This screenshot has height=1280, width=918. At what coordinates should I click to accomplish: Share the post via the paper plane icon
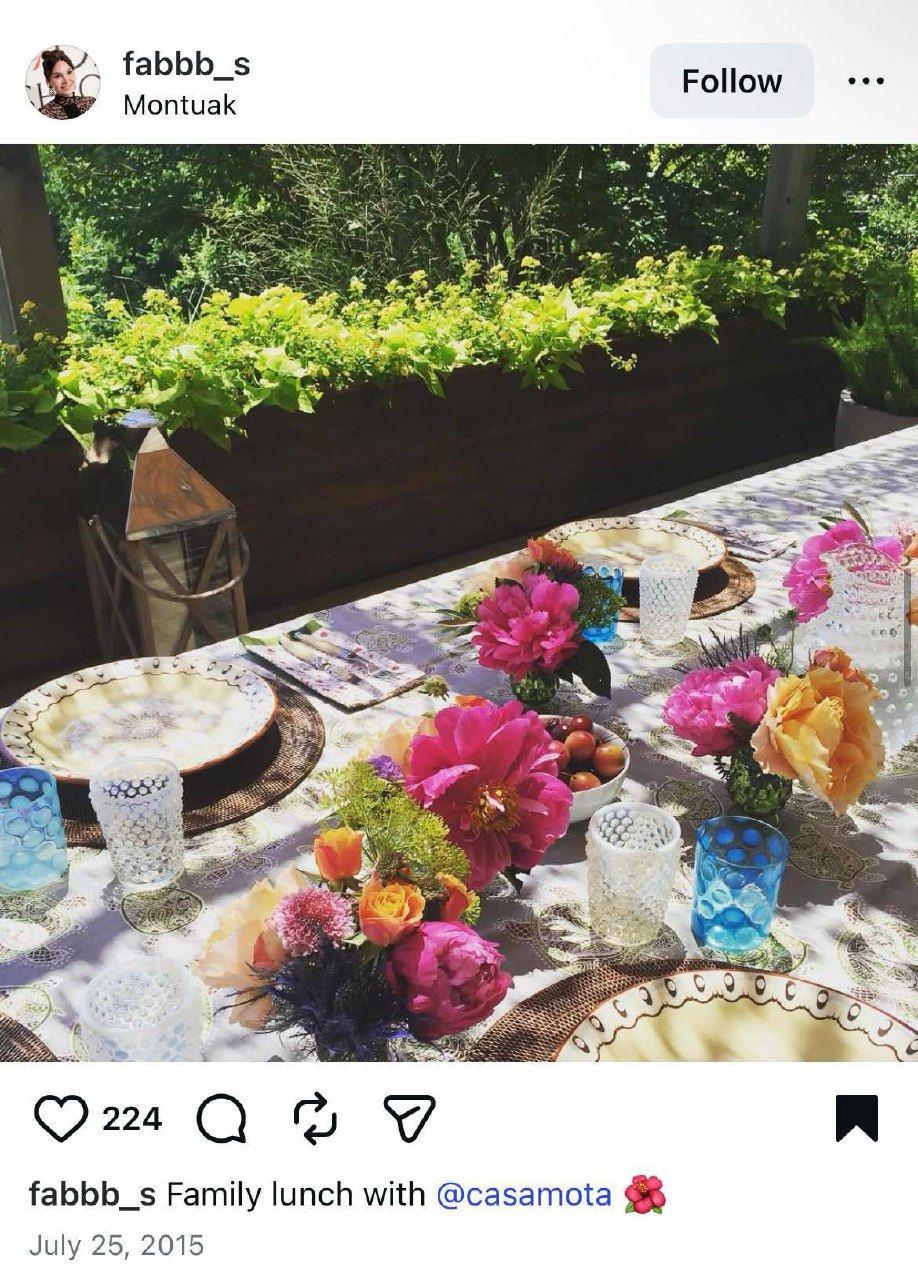410,1118
